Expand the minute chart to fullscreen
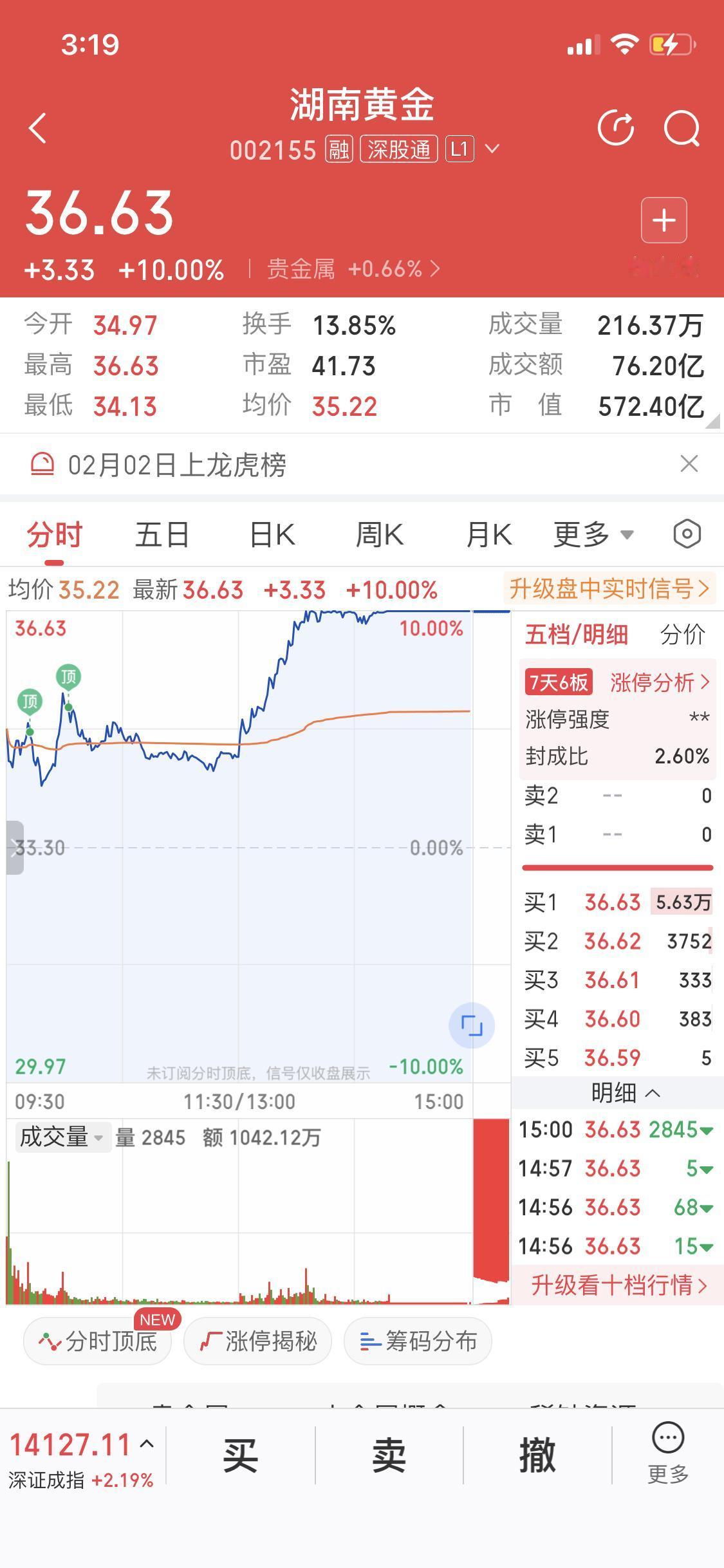 [x=472, y=1025]
